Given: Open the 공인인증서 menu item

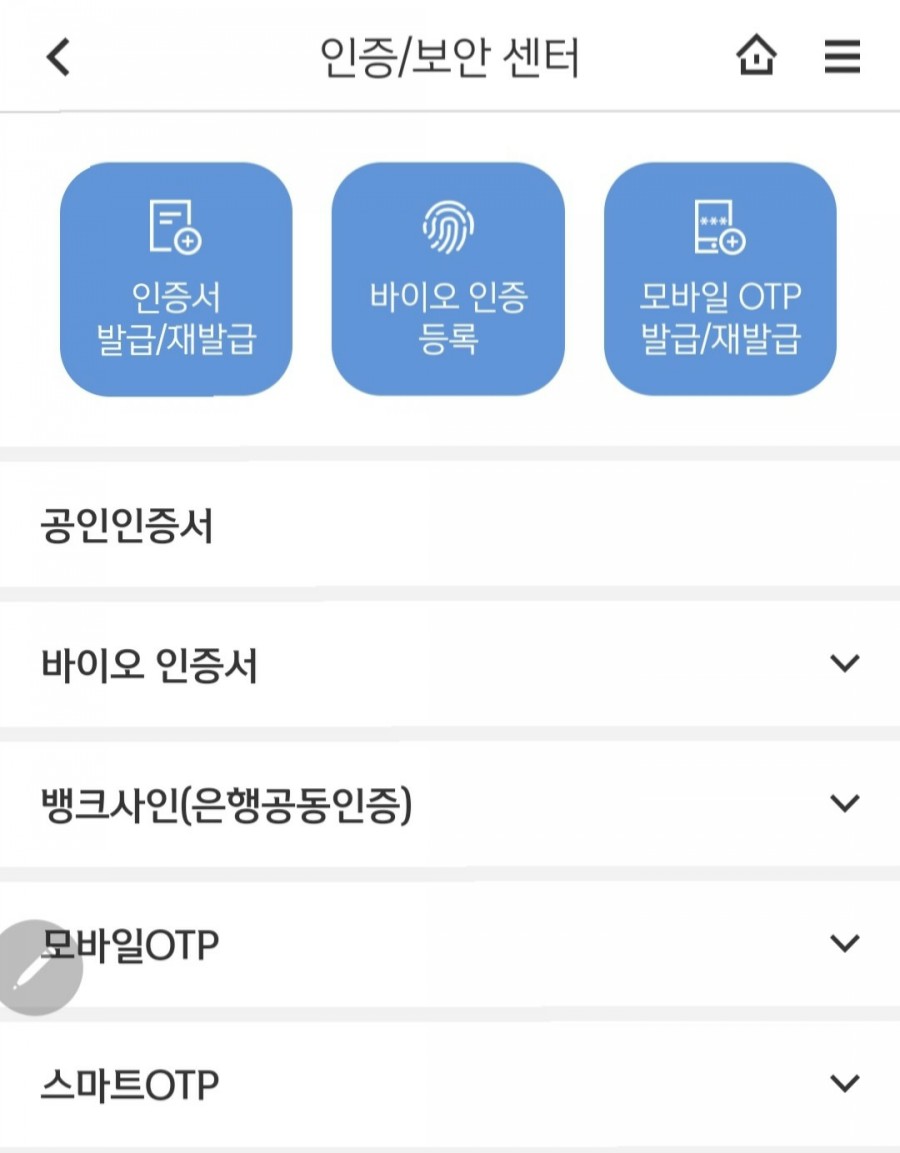Looking at the screenshot, I should (x=450, y=522).
